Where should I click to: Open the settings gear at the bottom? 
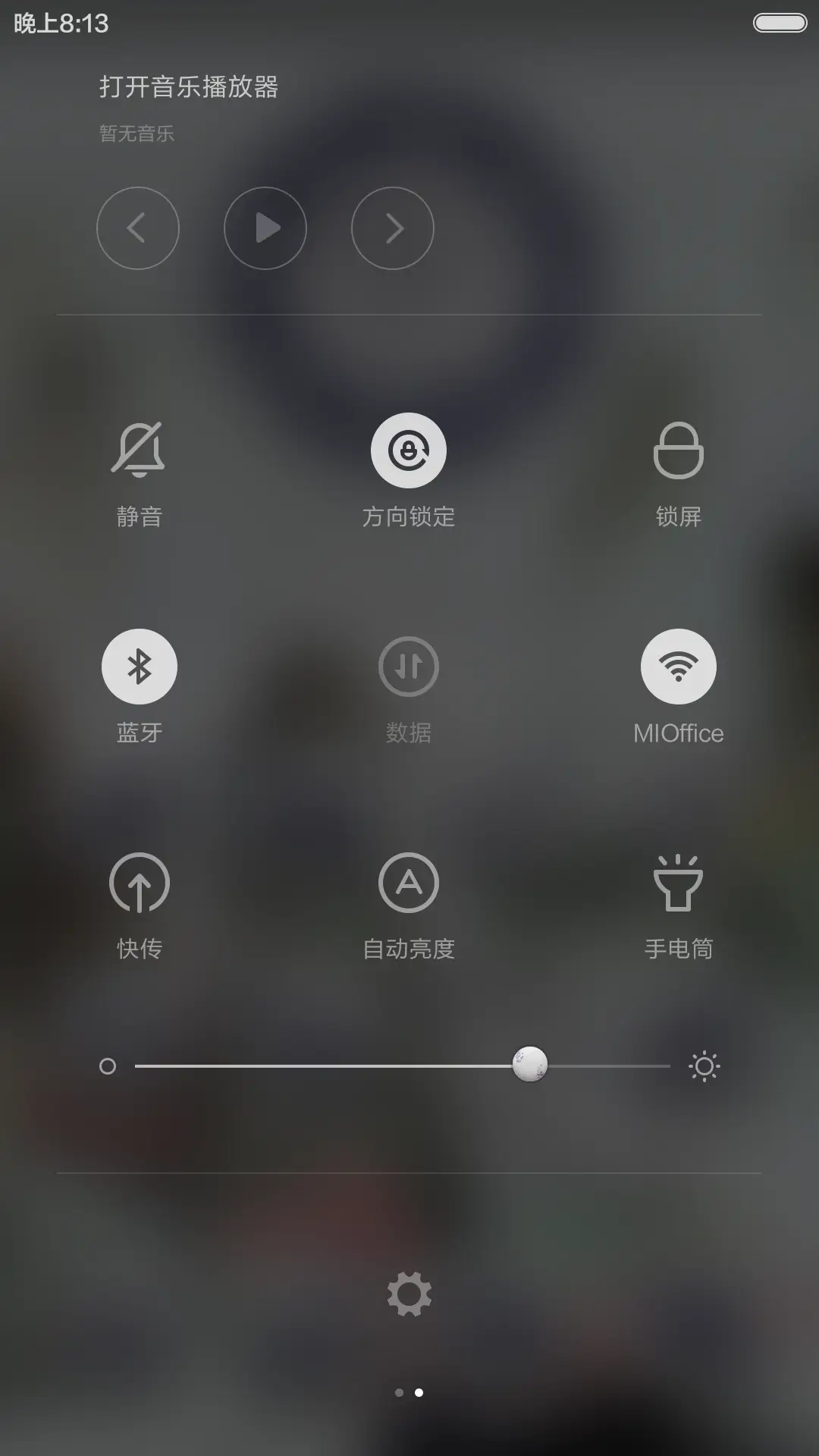pyautogui.click(x=409, y=1292)
